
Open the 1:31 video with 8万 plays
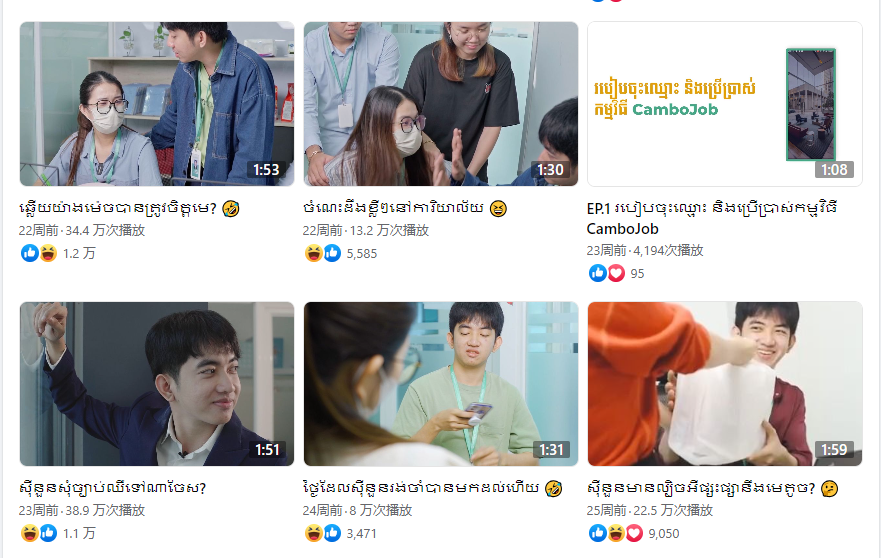click(441, 384)
